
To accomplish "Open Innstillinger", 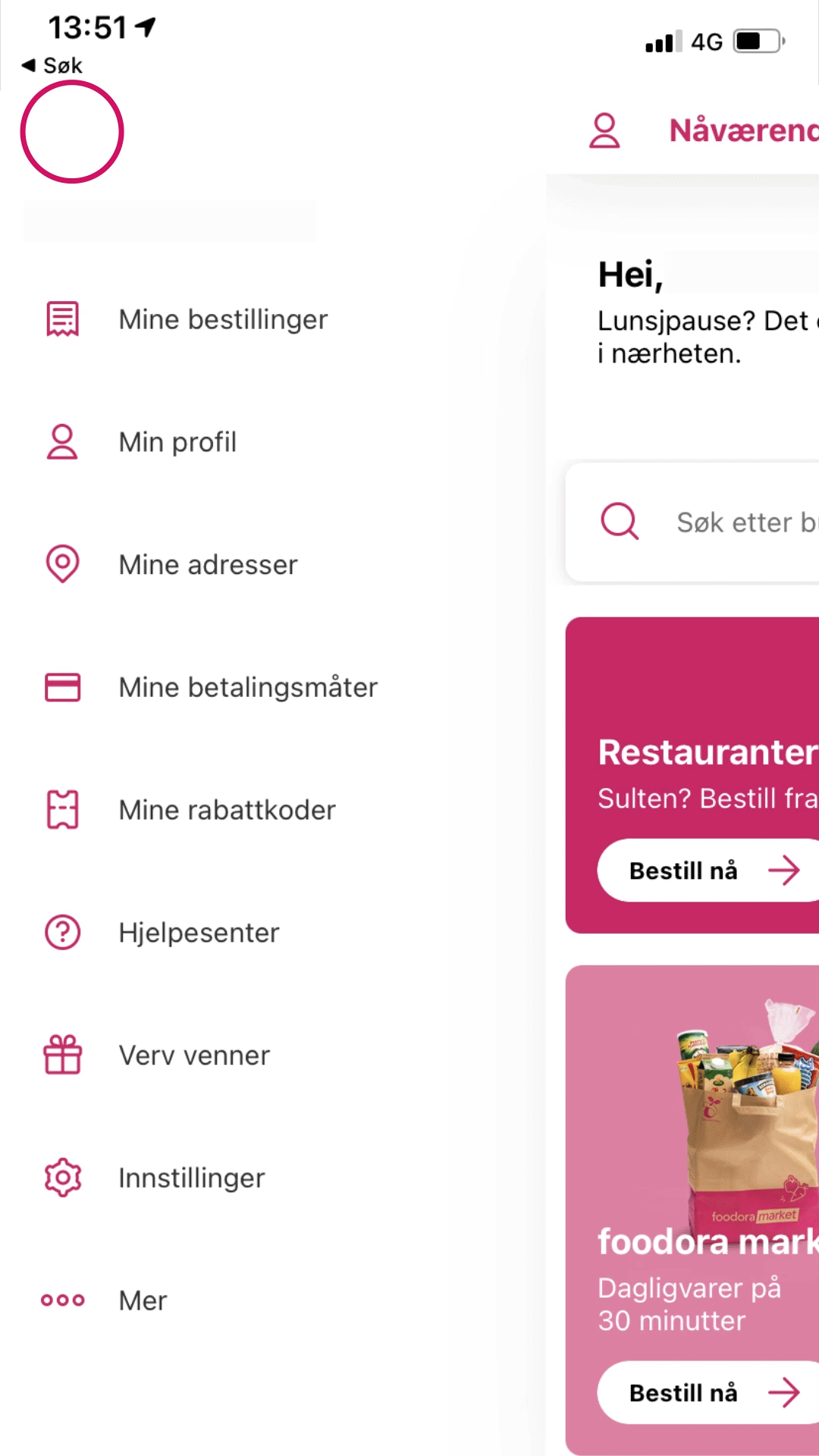I will (x=191, y=1178).
